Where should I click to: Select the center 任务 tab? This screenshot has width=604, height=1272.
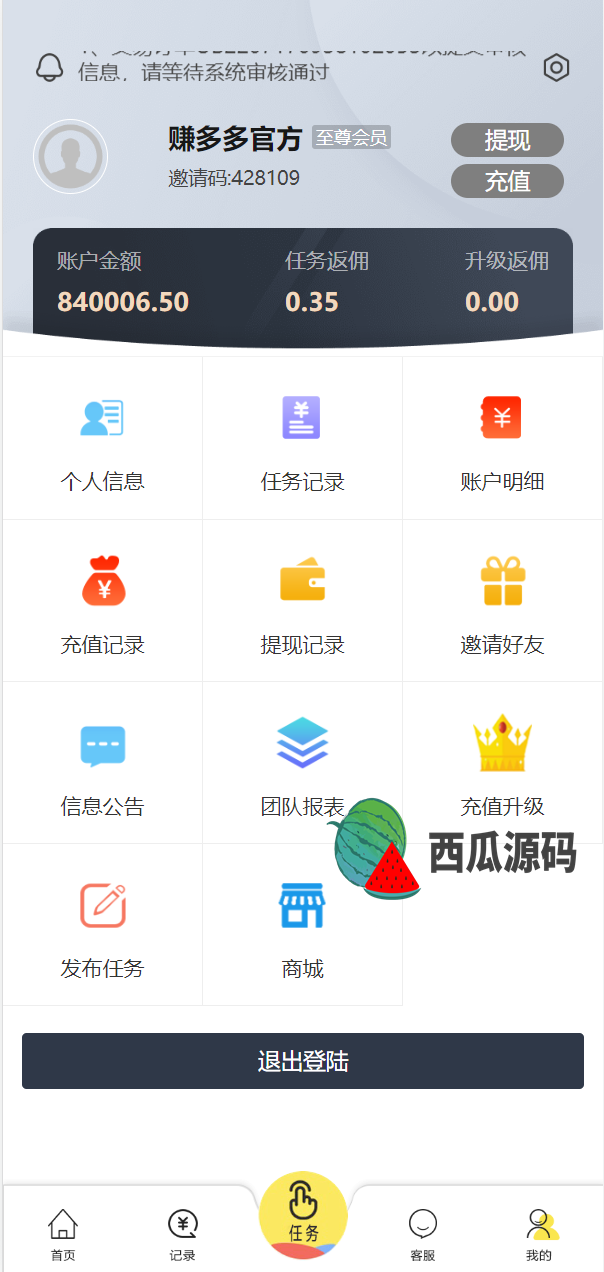click(x=303, y=1215)
